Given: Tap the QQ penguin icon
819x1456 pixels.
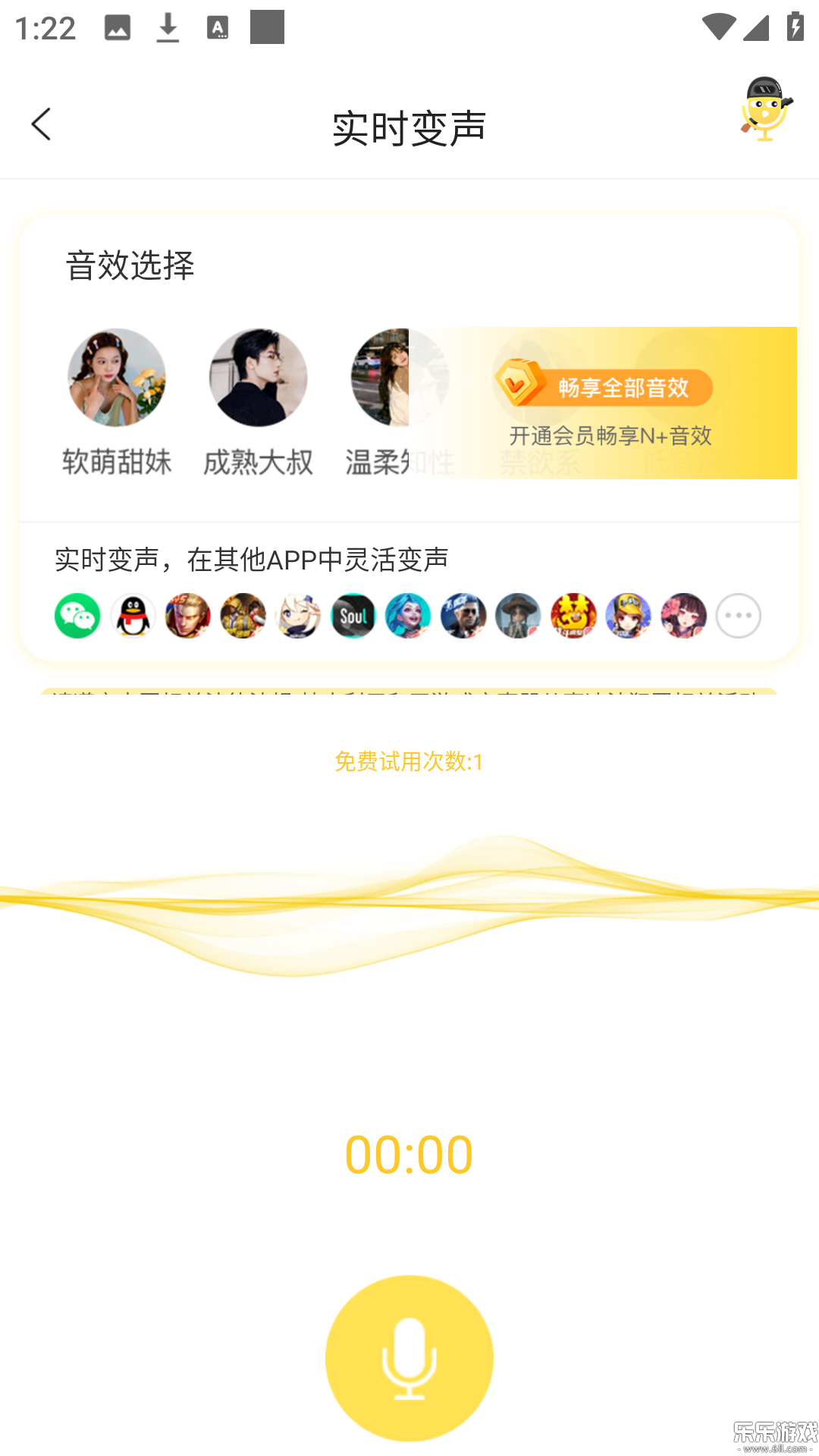Looking at the screenshot, I should coord(133,617).
